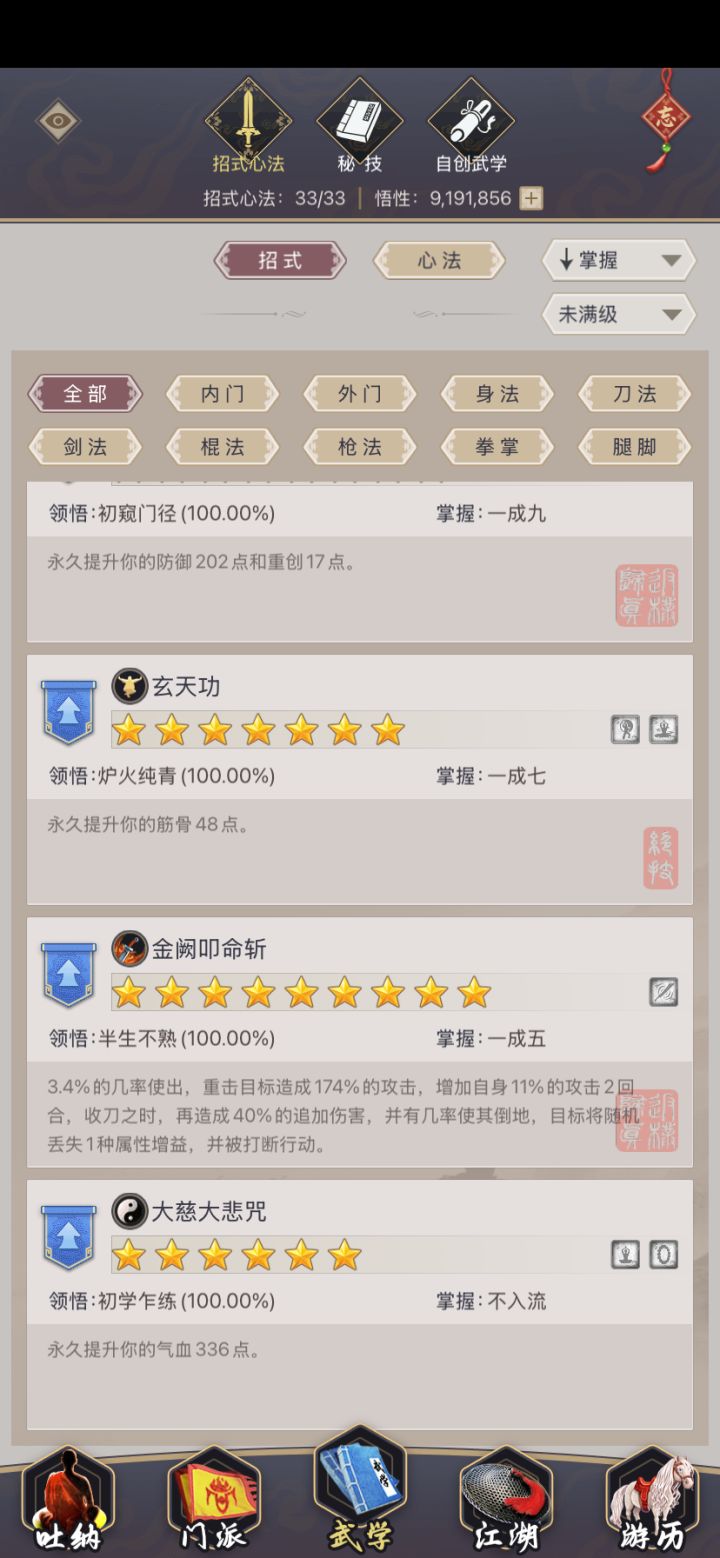
Task: Select the 剑法 category tab
Action: [x=84, y=447]
